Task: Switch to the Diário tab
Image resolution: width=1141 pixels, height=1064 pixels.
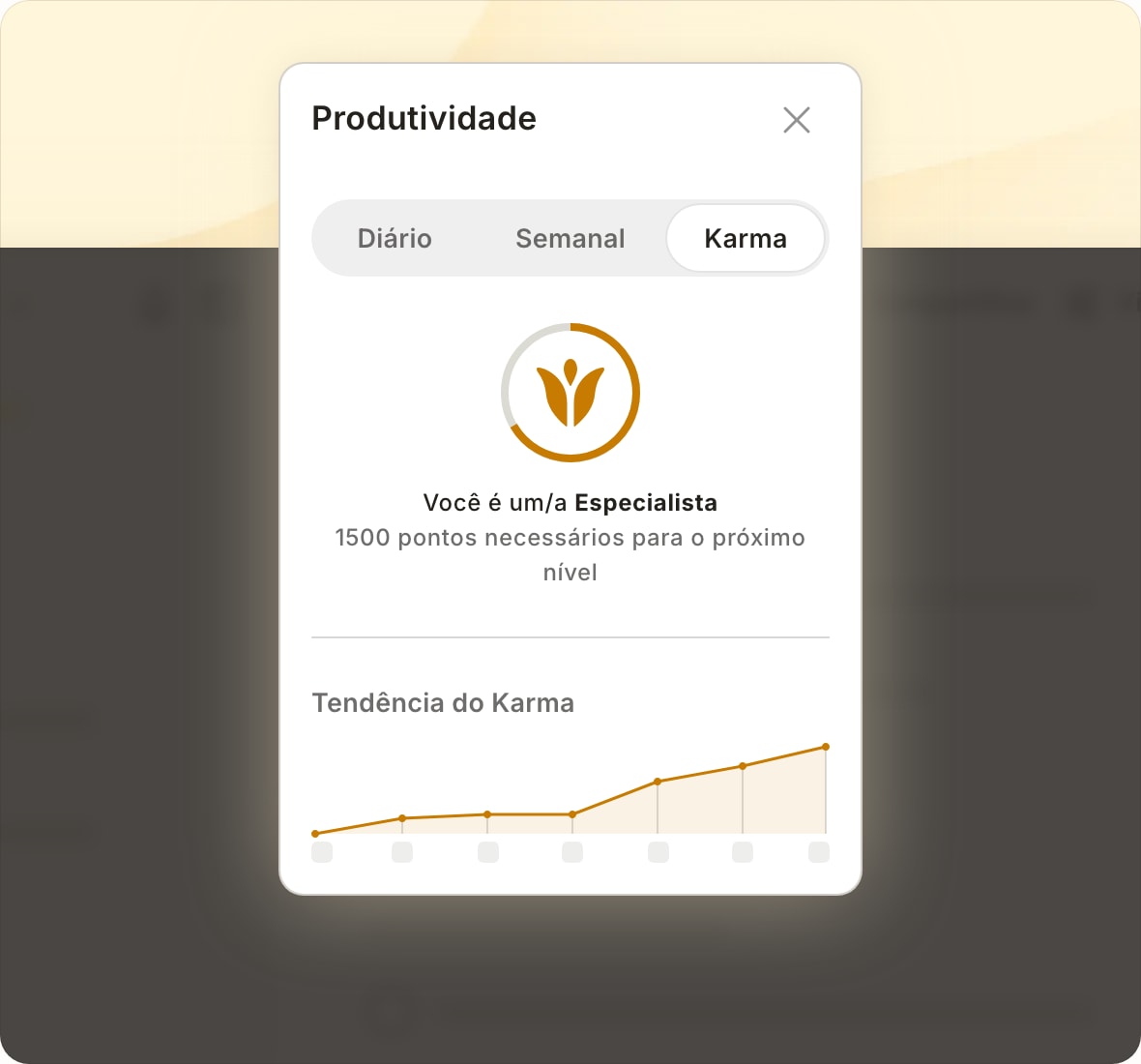Action: (x=395, y=239)
